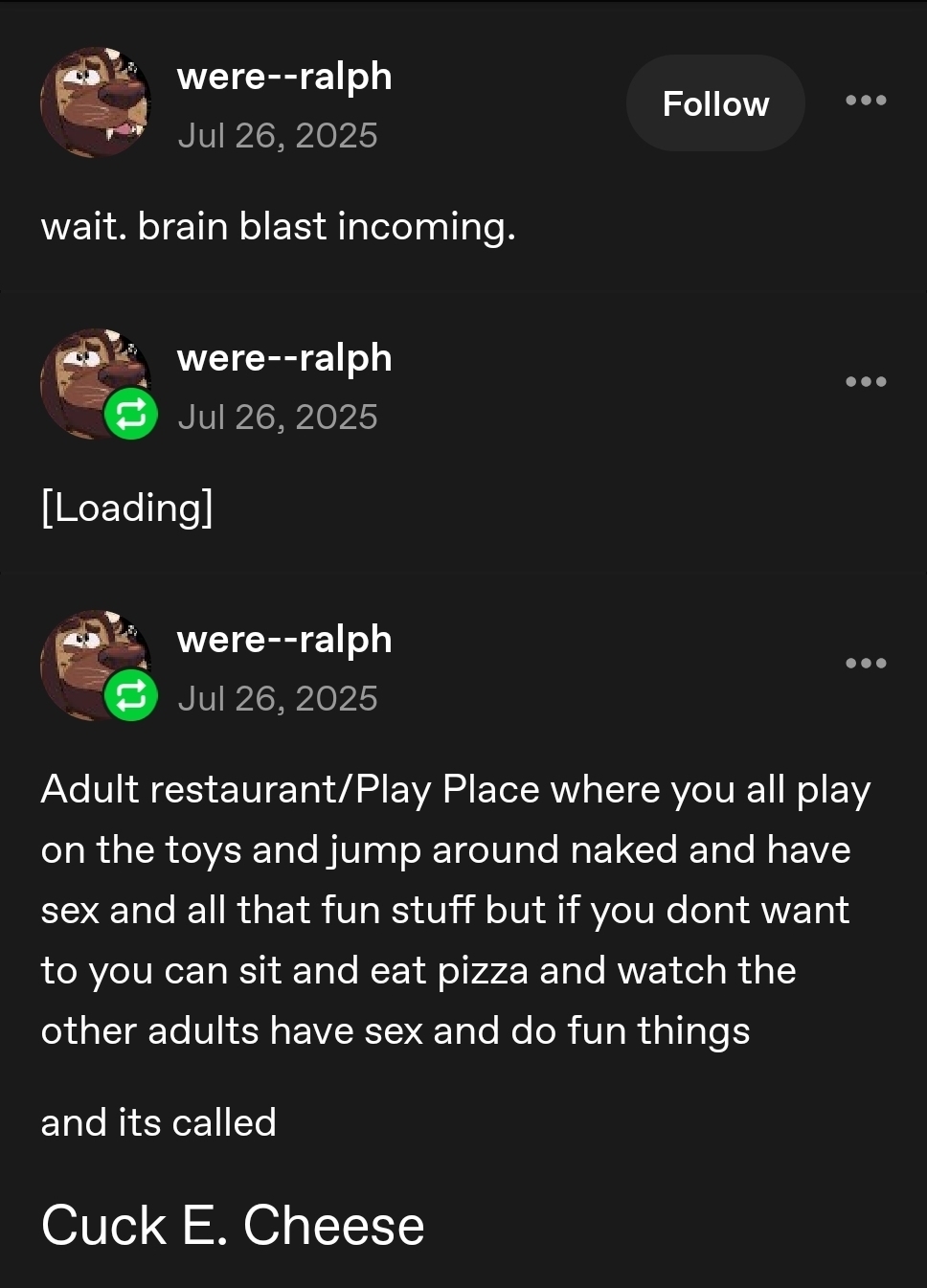Tap were--ralph's username above the [Loading] reblog

284,358
